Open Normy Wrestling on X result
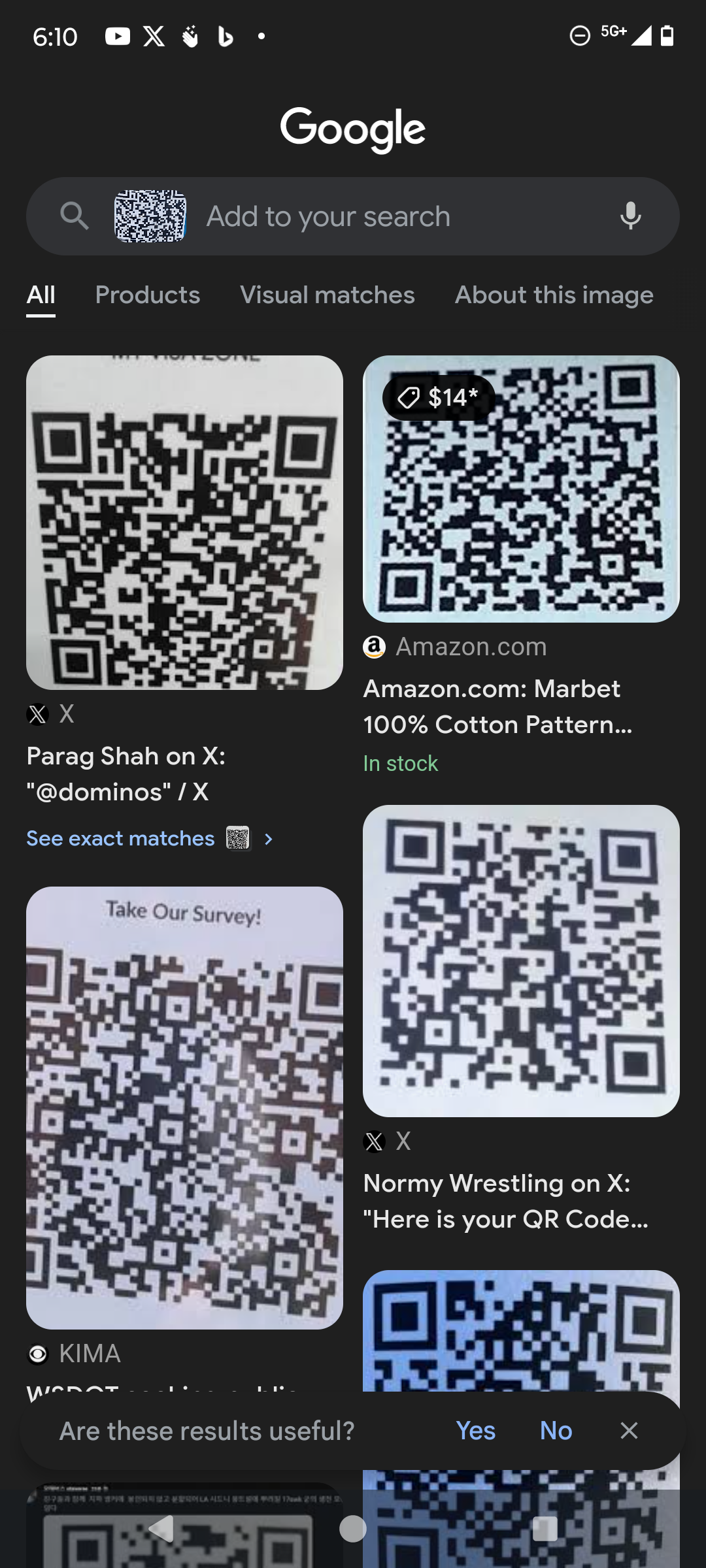 (521, 960)
